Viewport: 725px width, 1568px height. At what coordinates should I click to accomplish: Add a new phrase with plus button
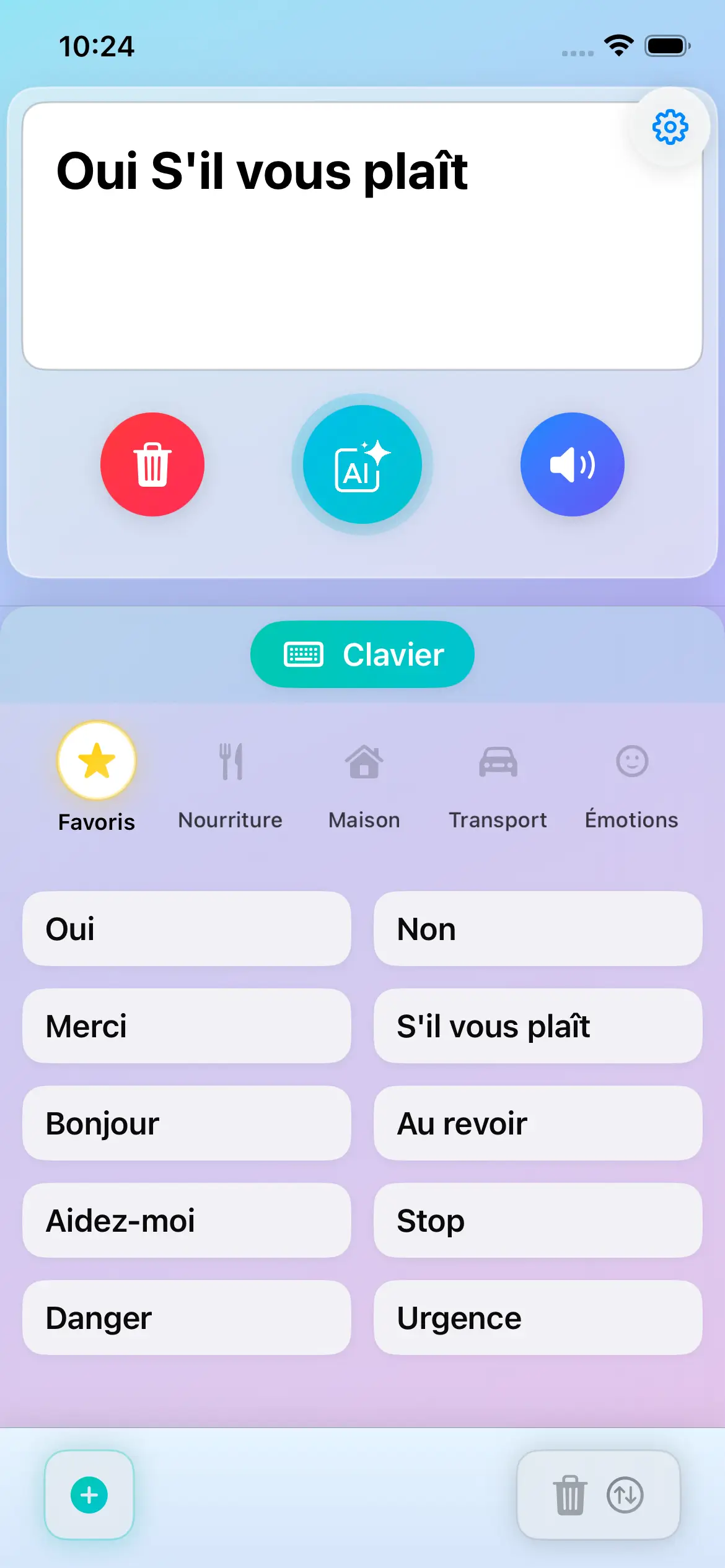(x=89, y=1495)
